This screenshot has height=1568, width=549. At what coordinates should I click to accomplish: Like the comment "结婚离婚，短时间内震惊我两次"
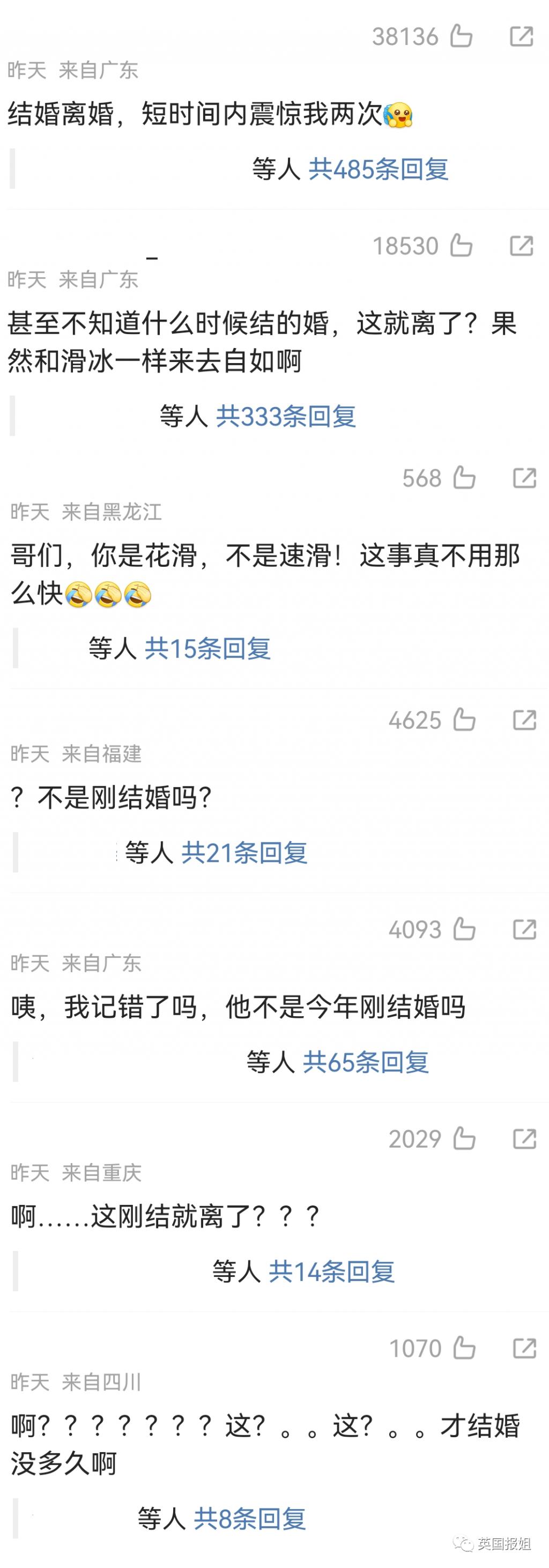(462, 36)
